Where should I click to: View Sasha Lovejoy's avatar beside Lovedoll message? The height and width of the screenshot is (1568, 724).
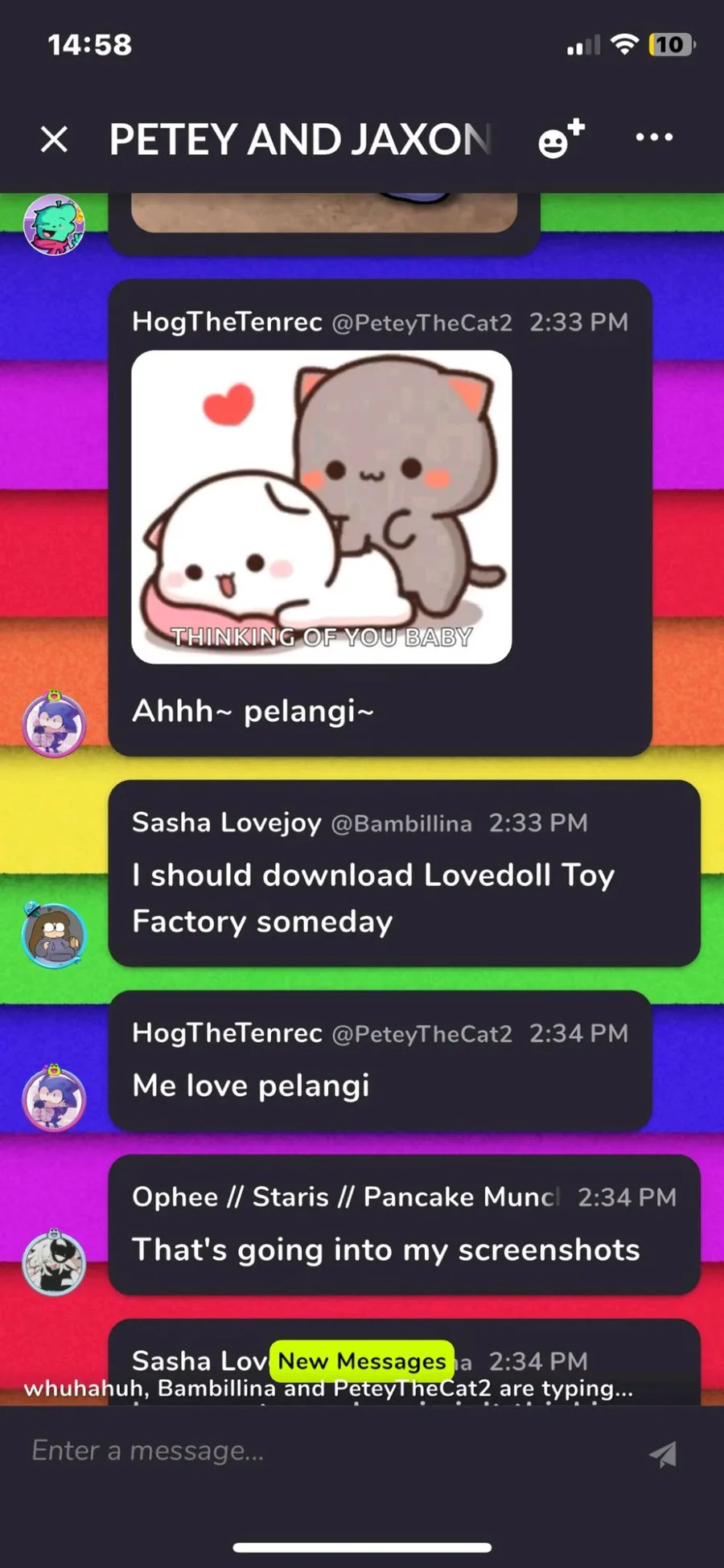pos(54,934)
